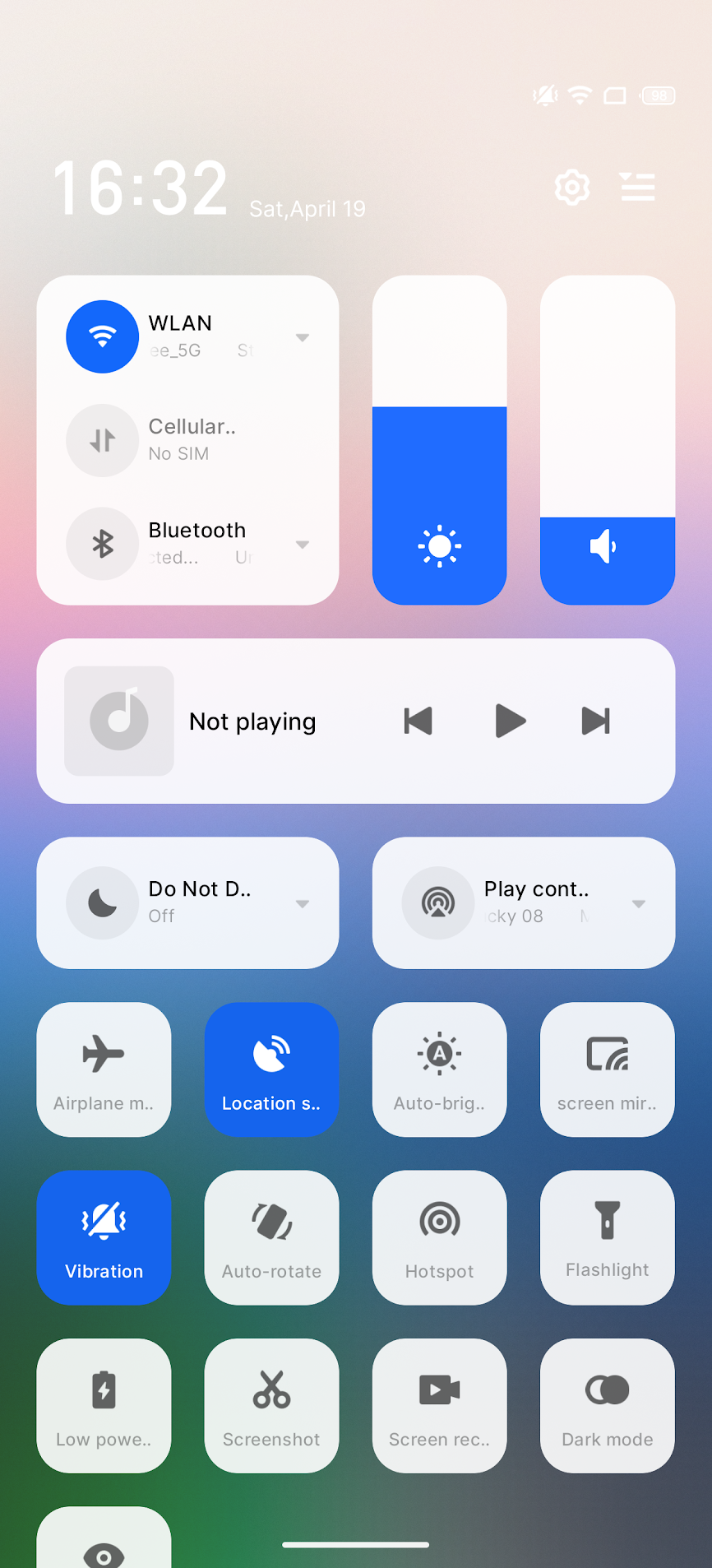712x1568 pixels.
Task: Turn on Bluetooth
Action: (103, 544)
